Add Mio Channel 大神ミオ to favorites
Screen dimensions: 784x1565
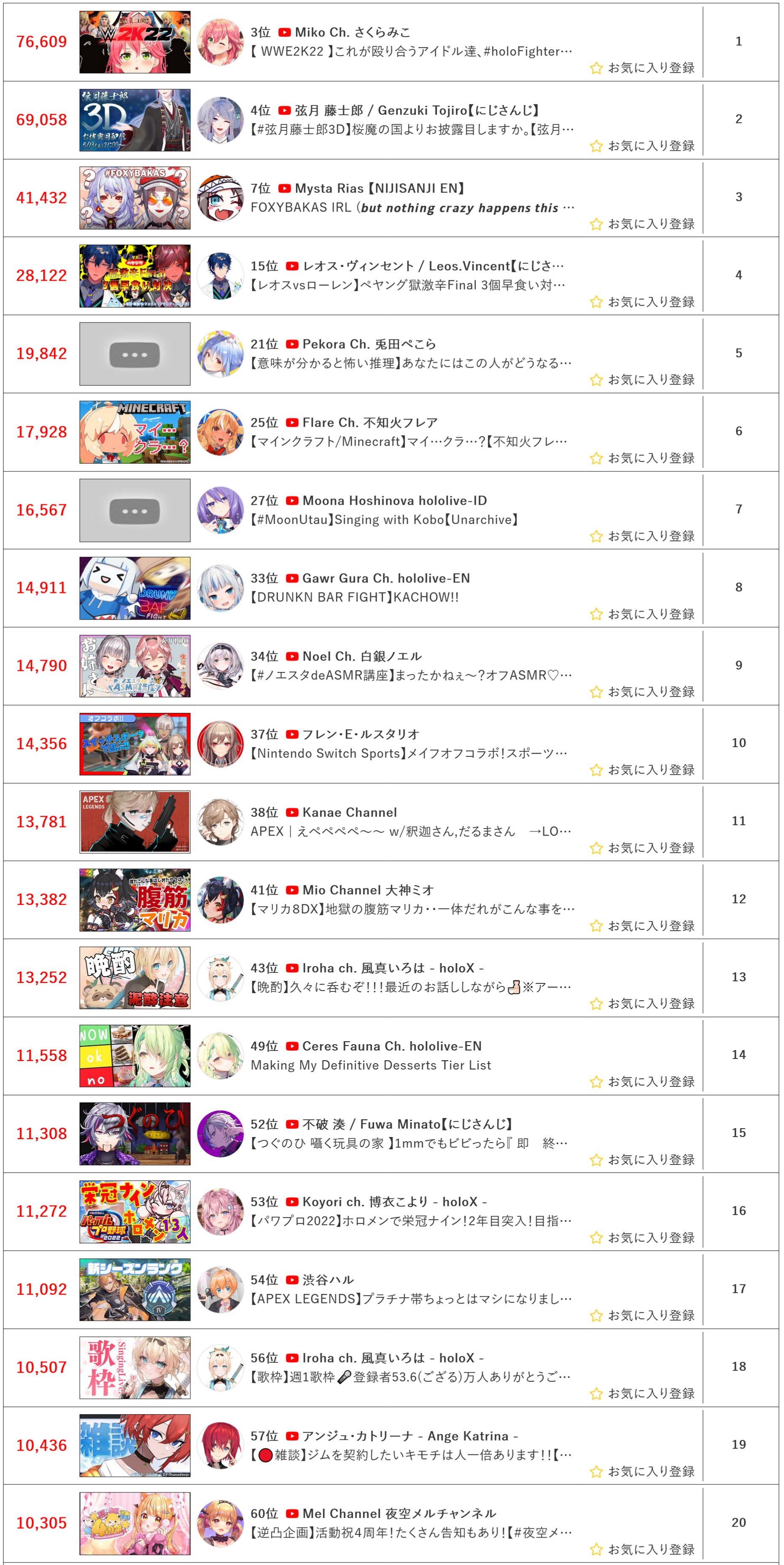coord(642,926)
